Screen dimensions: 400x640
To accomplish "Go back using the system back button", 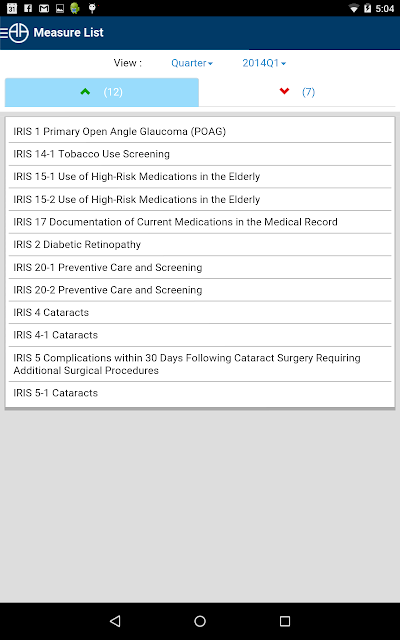I will (x=115, y=621).
